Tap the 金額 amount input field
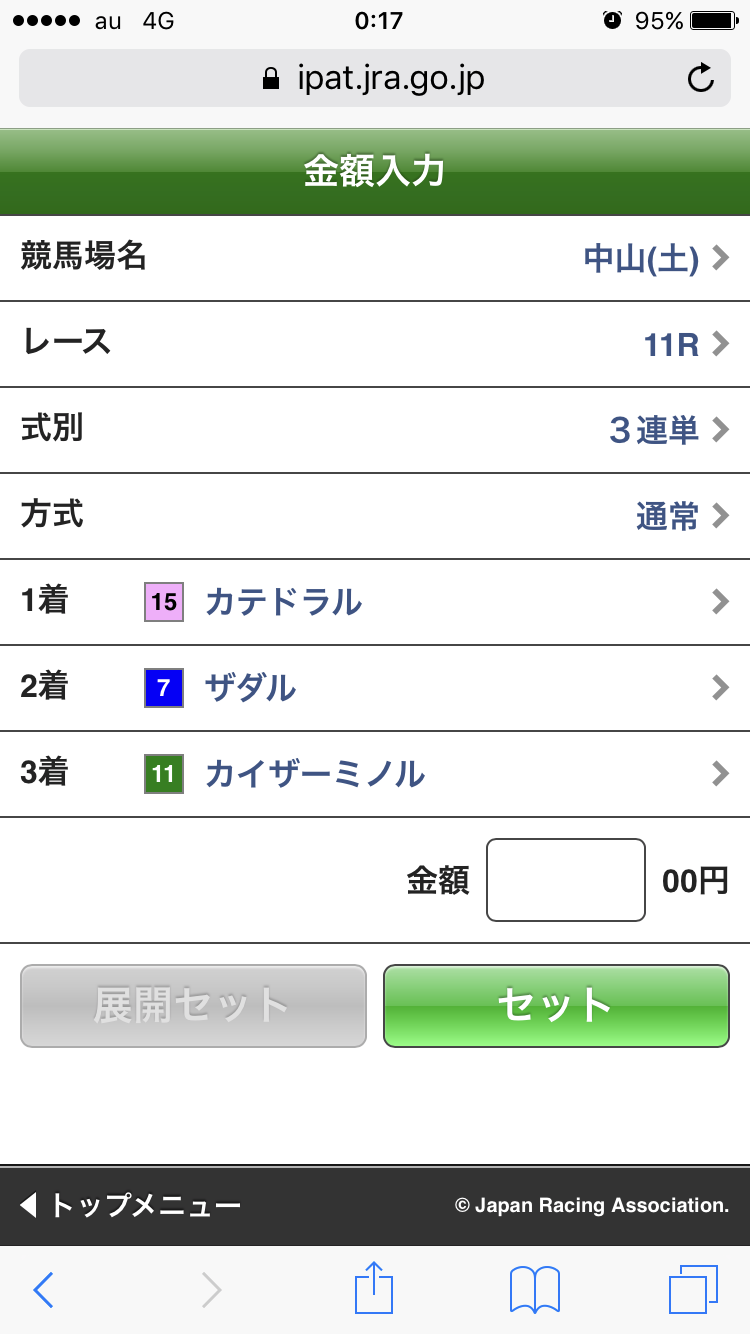This screenshot has height=1334, width=750. (x=565, y=879)
